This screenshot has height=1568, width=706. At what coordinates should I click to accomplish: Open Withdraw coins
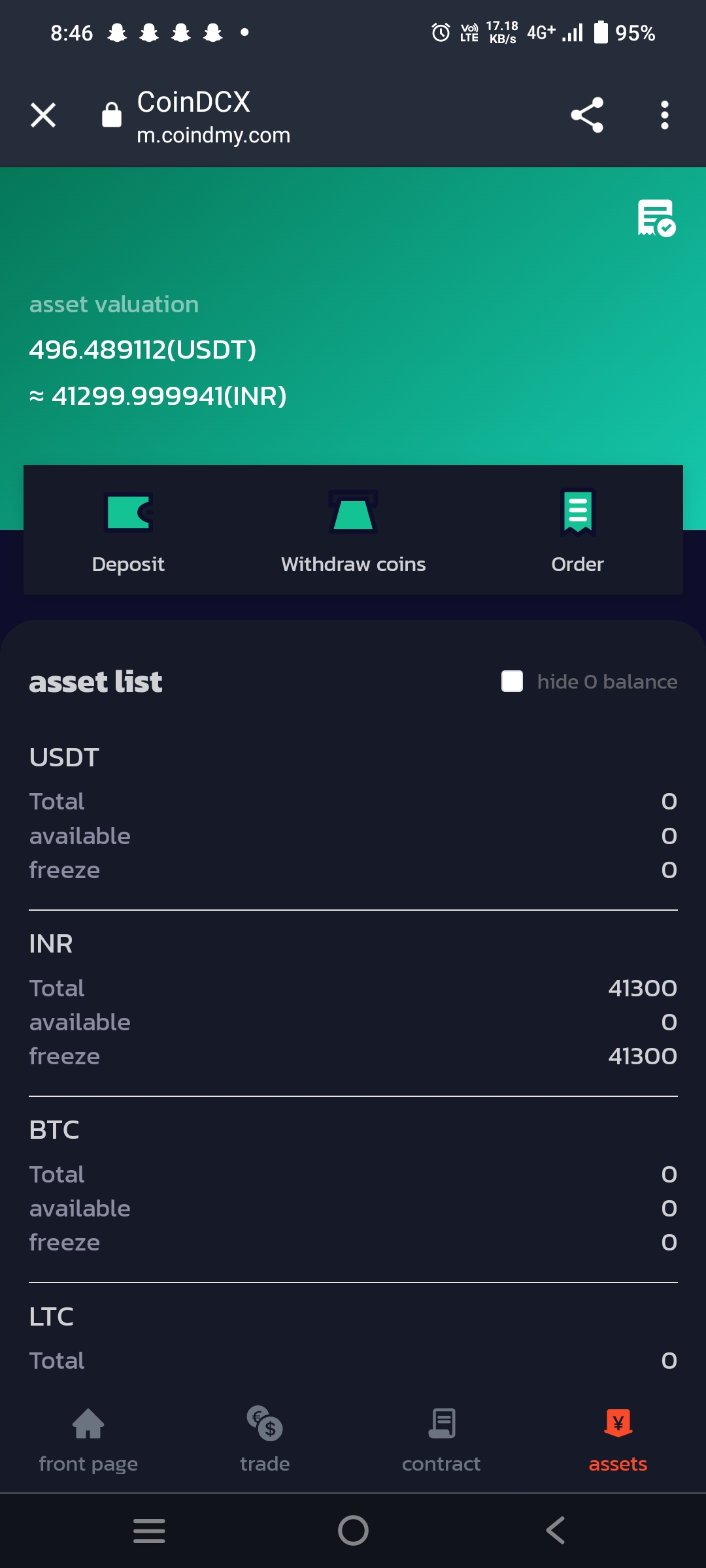tap(353, 531)
